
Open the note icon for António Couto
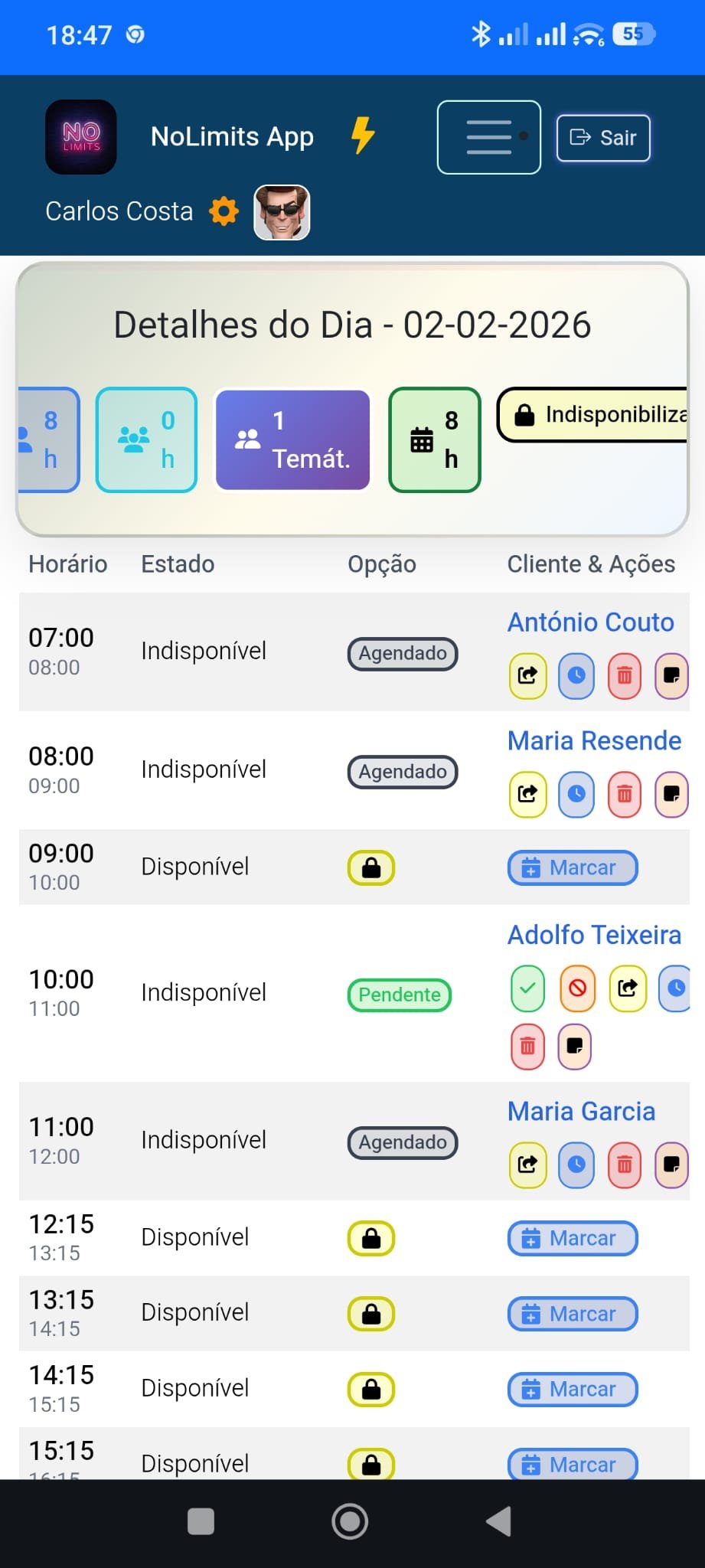(x=671, y=676)
